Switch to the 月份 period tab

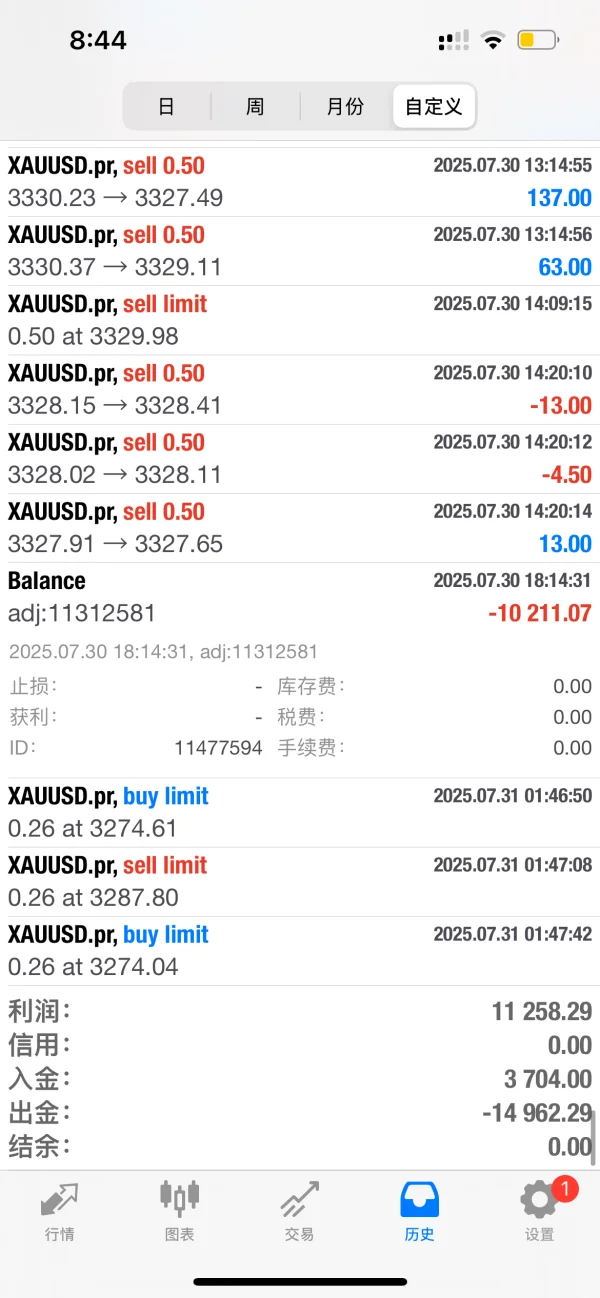pyautogui.click(x=345, y=106)
